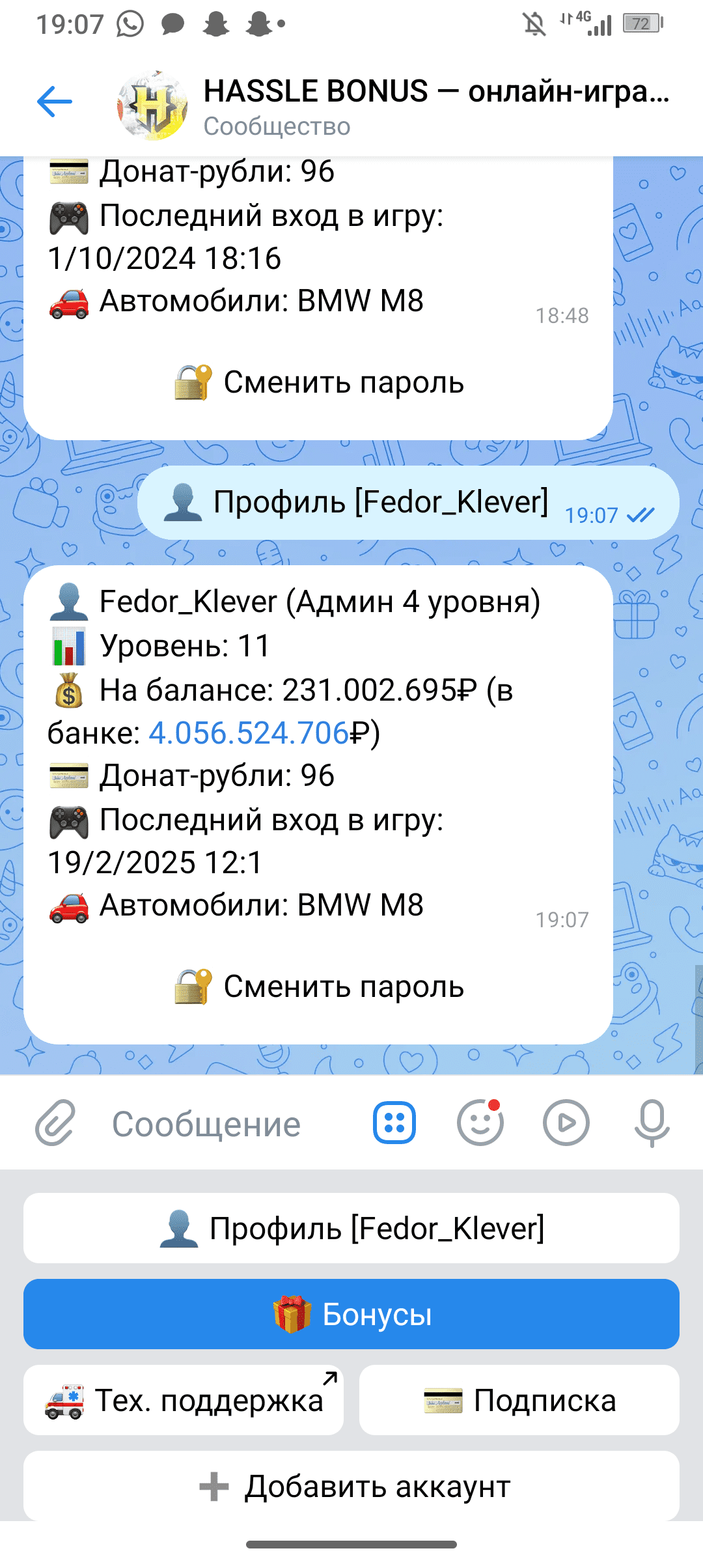
Task: Tap the blue bank amount 4.056.524.706 link
Action: click(249, 733)
